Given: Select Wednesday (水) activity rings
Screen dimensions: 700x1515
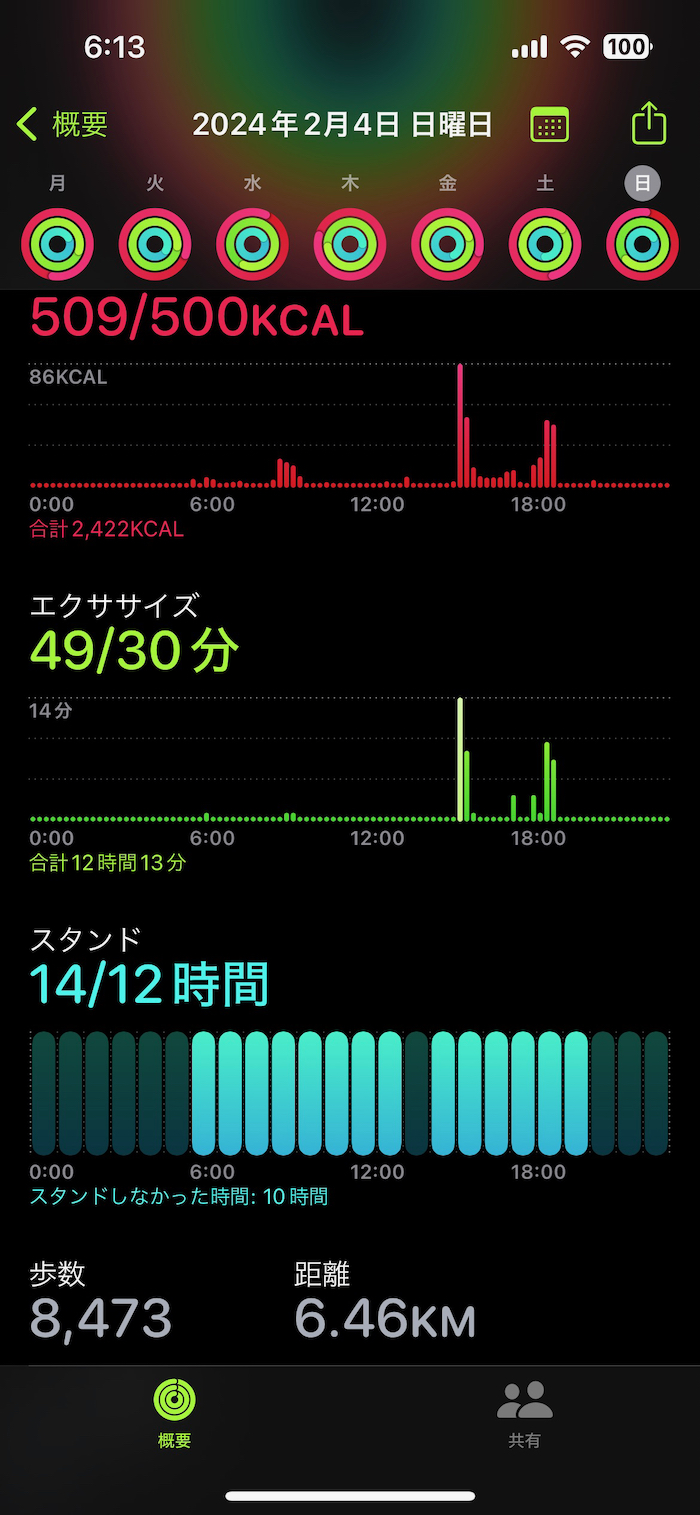Looking at the screenshot, I should 252,243.
